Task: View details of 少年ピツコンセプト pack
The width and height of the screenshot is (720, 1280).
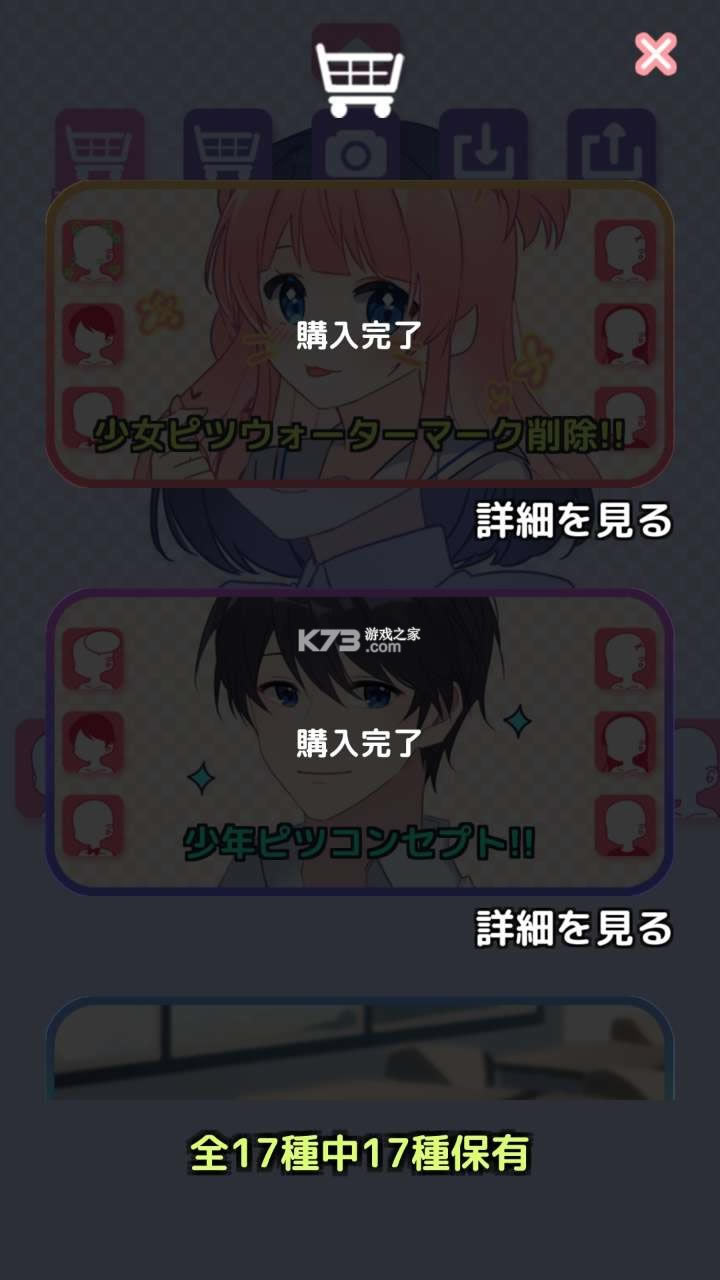Action: click(x=573, y=930)
